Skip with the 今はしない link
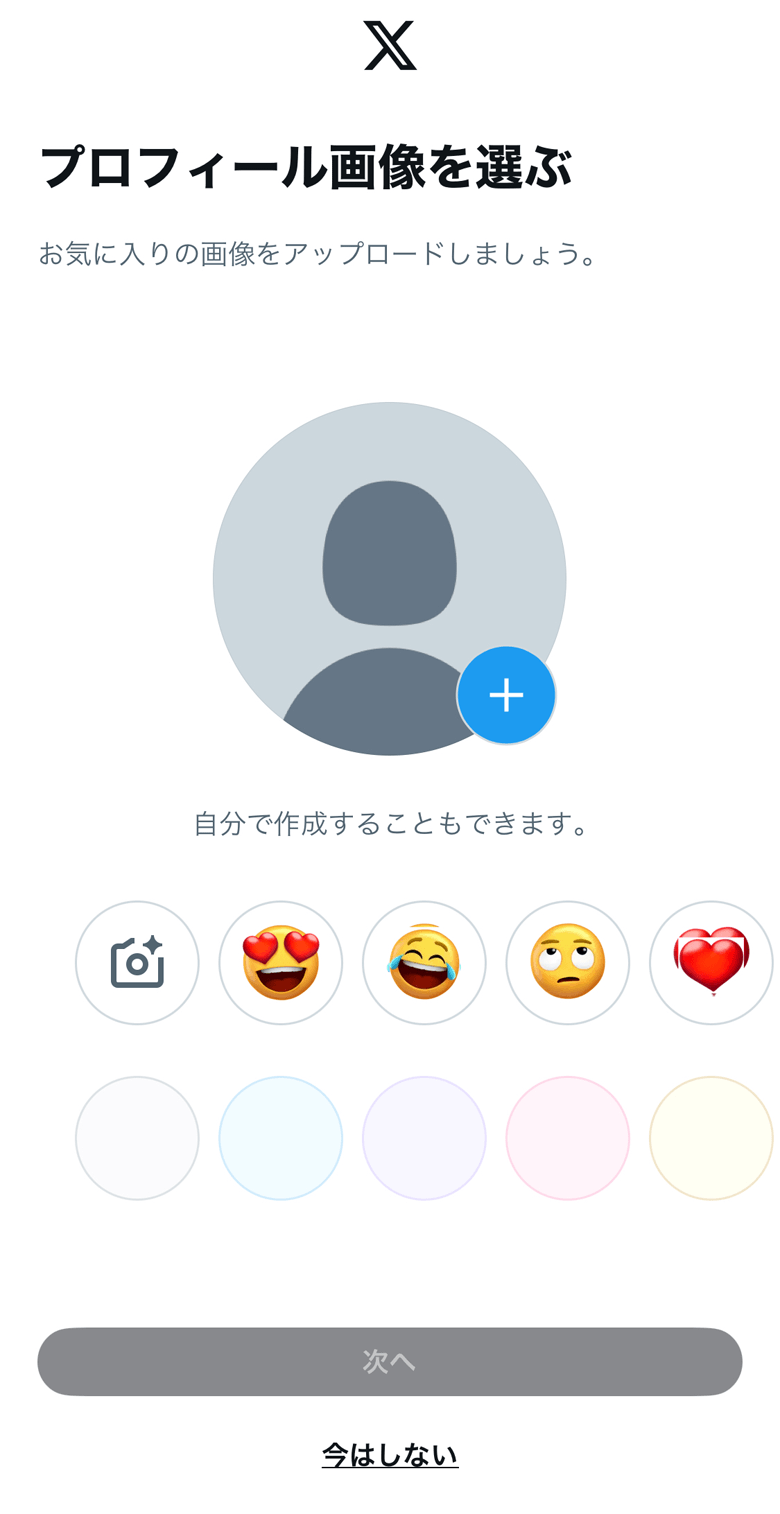780x1514 pixels. point(390,1454)
